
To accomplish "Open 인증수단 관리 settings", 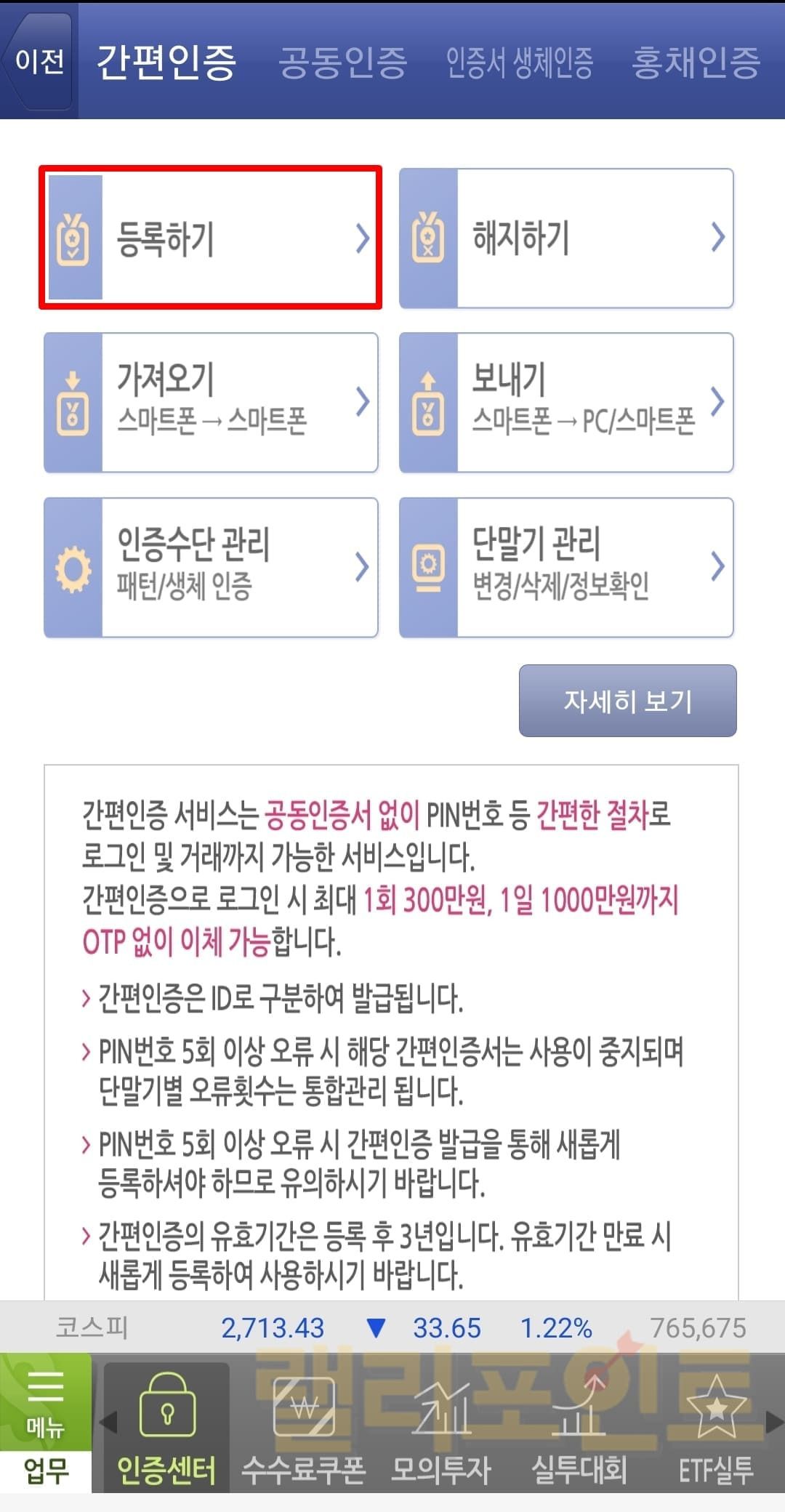I will coord(211,567).
